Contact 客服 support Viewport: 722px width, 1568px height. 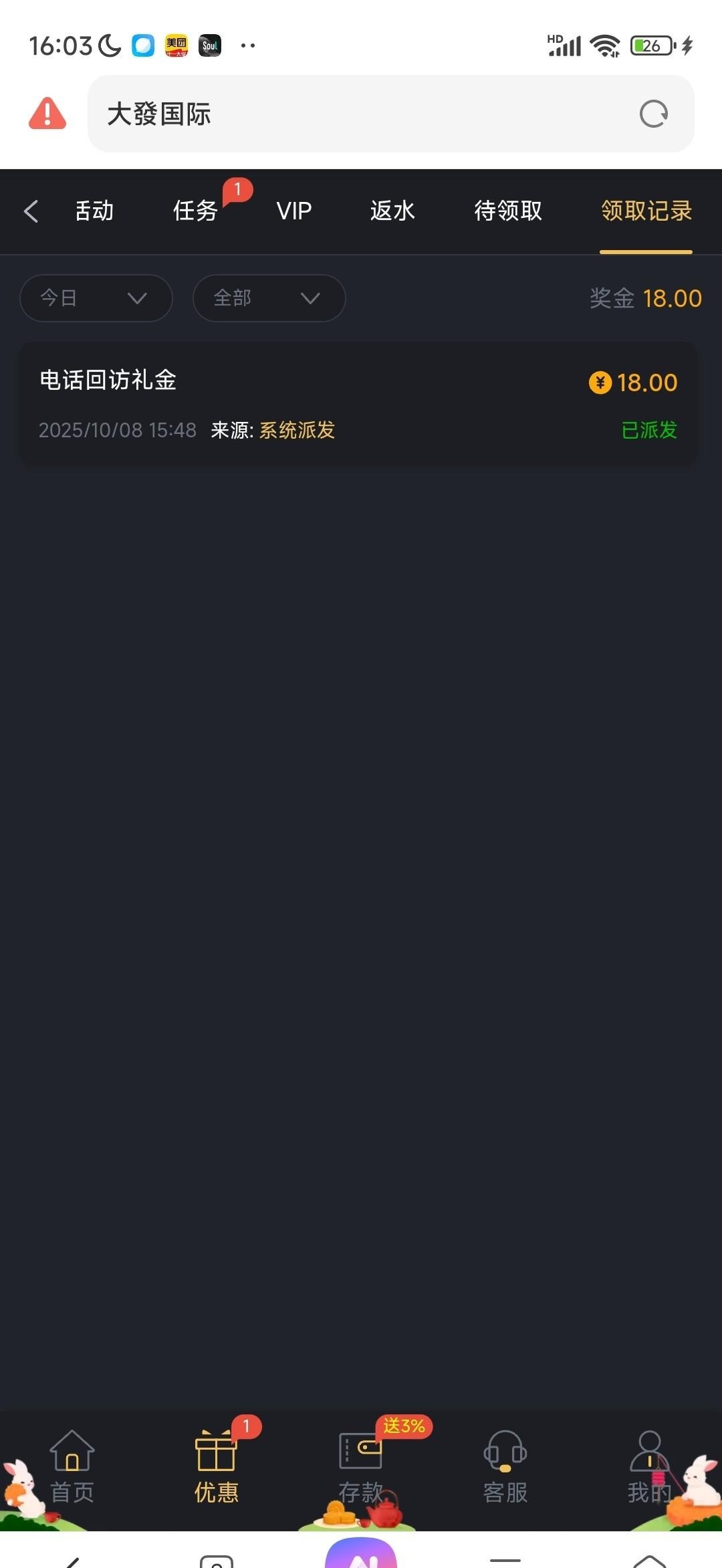[505, 1468]
